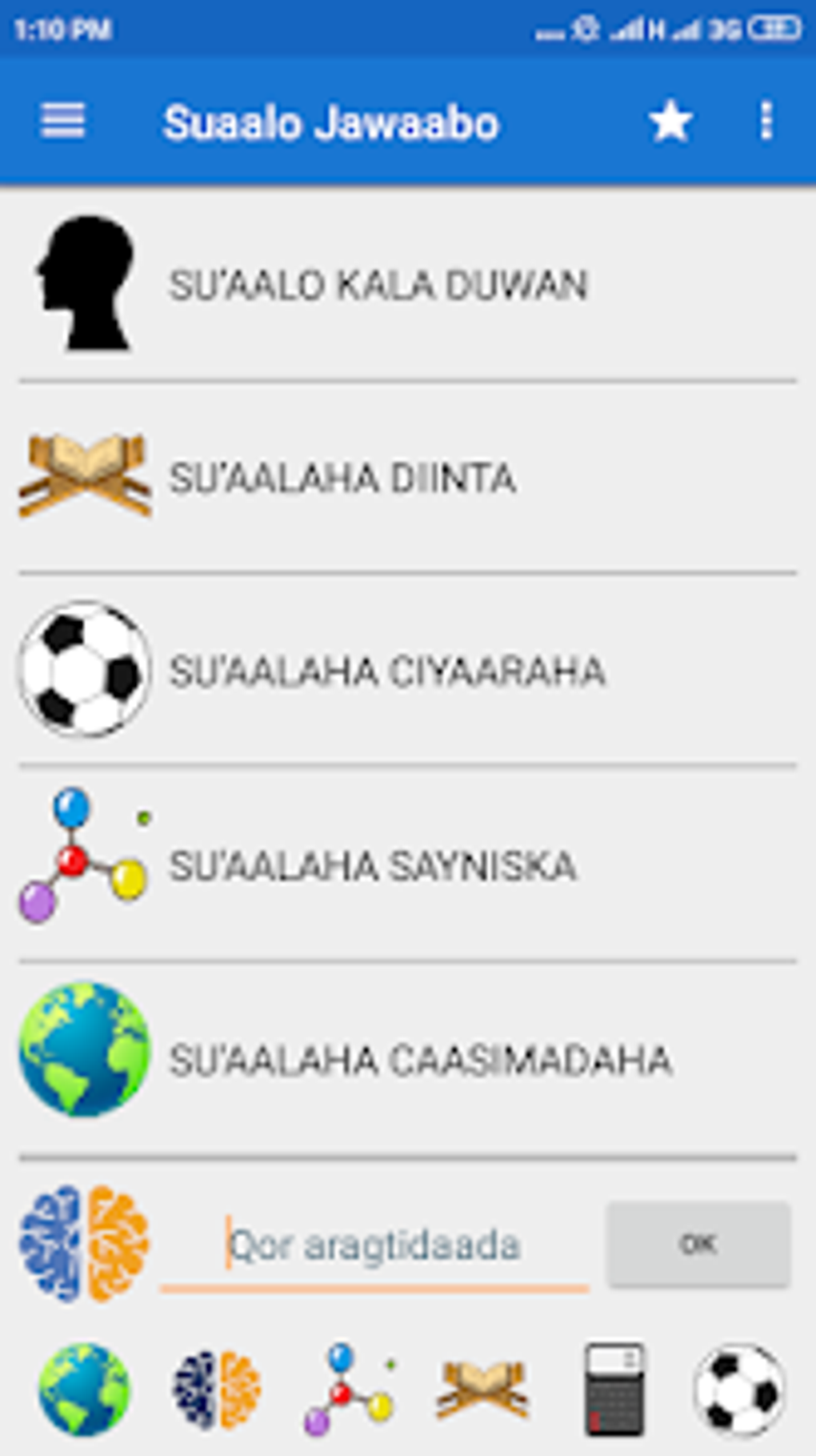Open SU'AALAHA CIYAARAHA category
The height and width of the screenshot is (1456, 816).
[408, 670]
